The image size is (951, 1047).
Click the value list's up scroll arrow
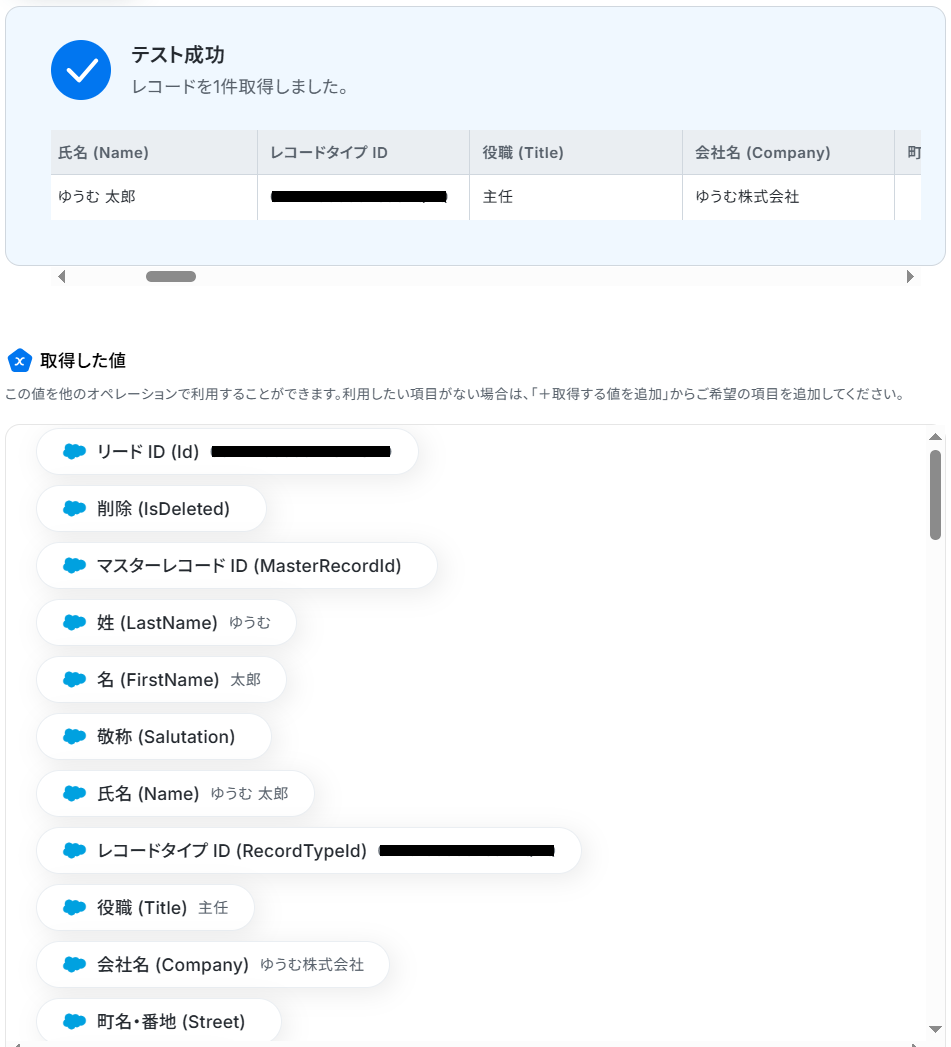[x=935, y=437]
